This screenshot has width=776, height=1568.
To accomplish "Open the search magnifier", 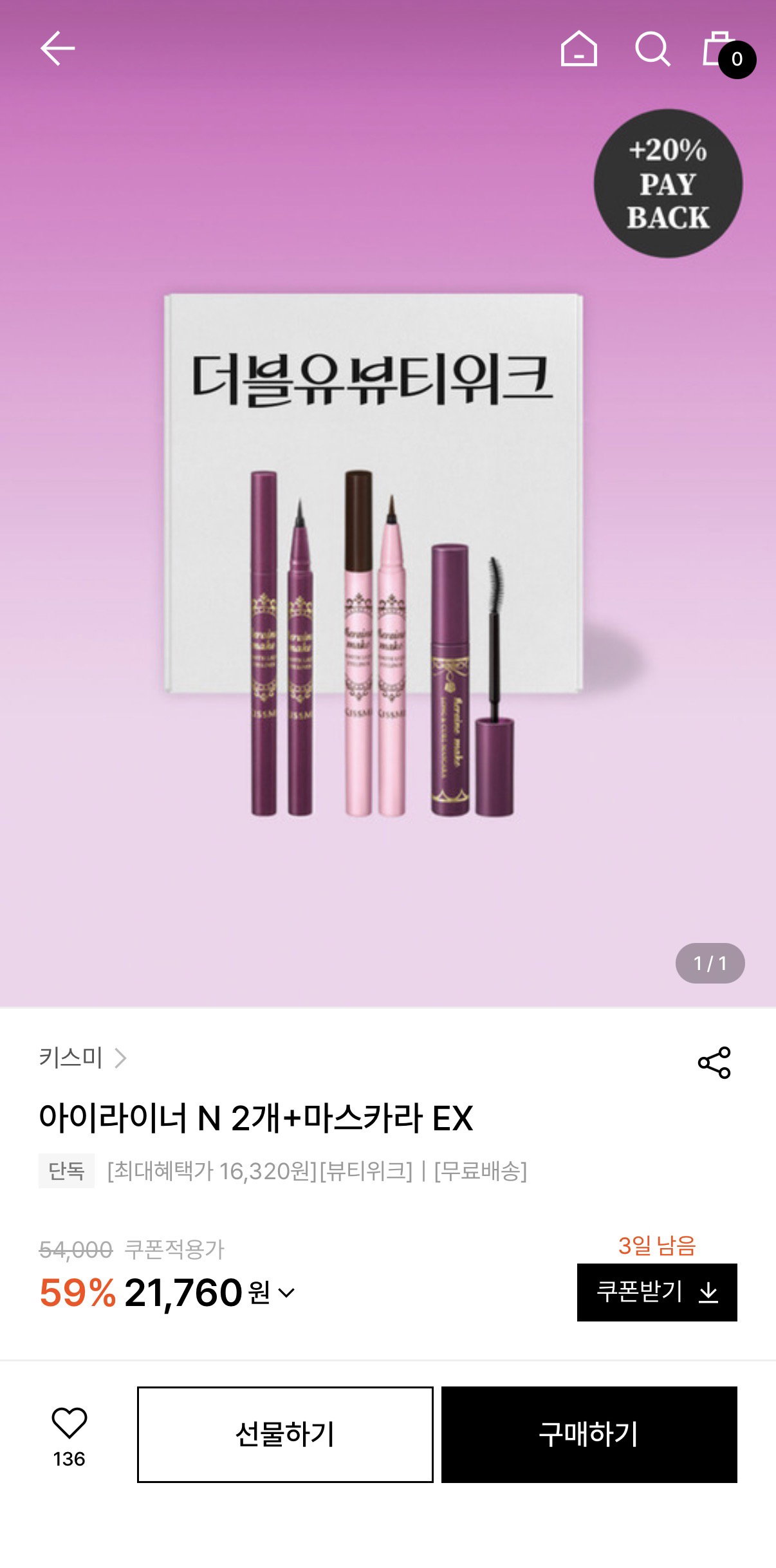I will (652, 49).
